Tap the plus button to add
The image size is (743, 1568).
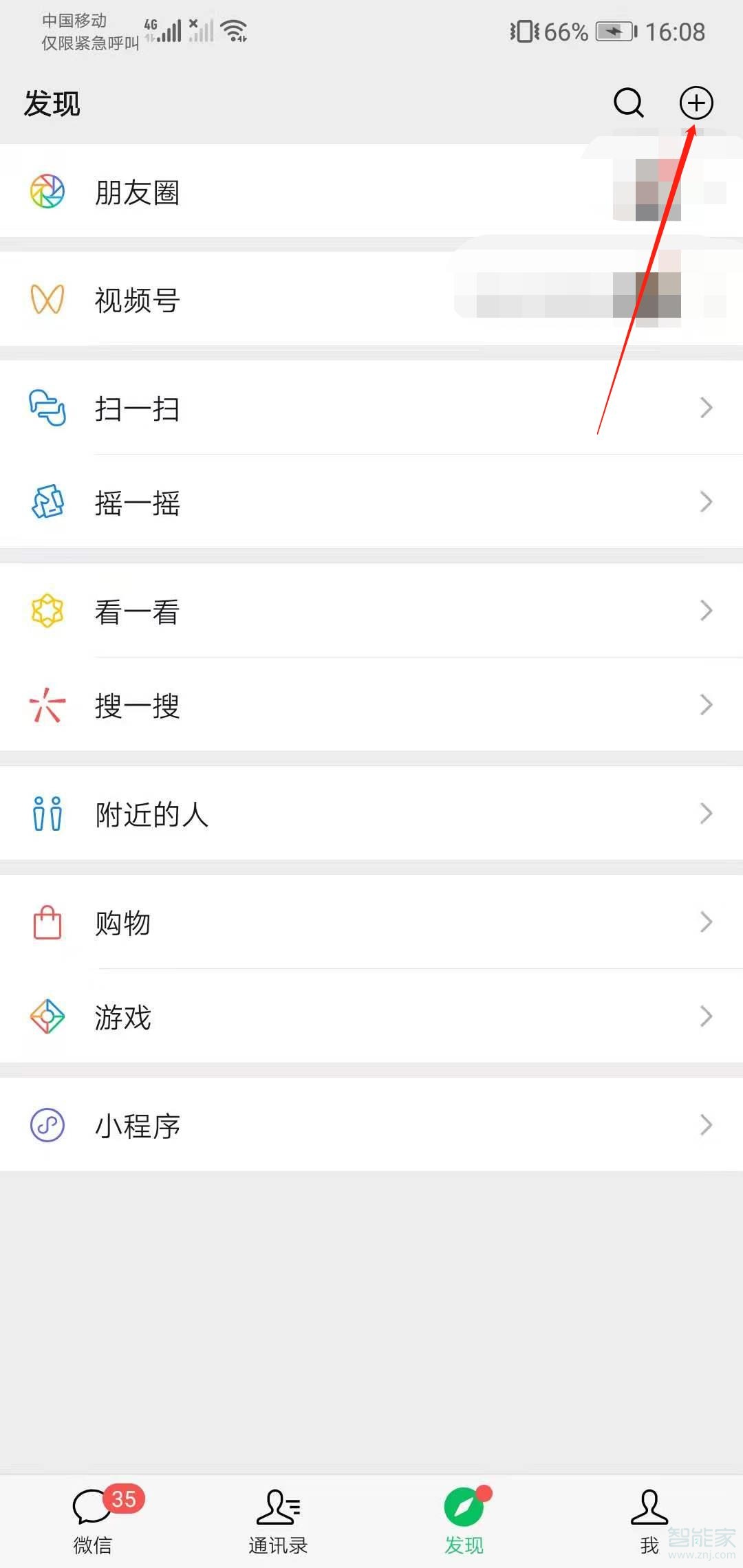(696, 104)
